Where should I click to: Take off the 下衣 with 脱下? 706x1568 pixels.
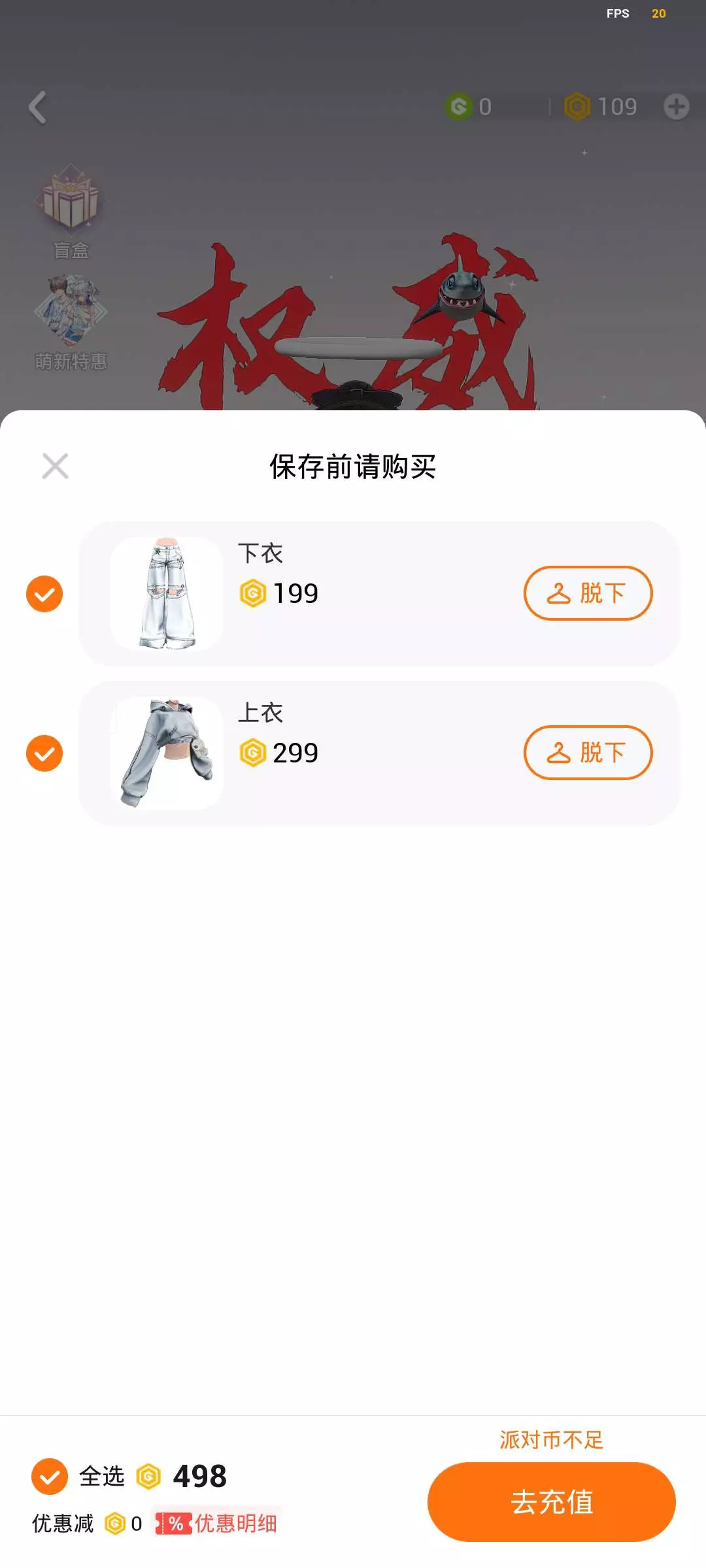(x=588, y=593)
